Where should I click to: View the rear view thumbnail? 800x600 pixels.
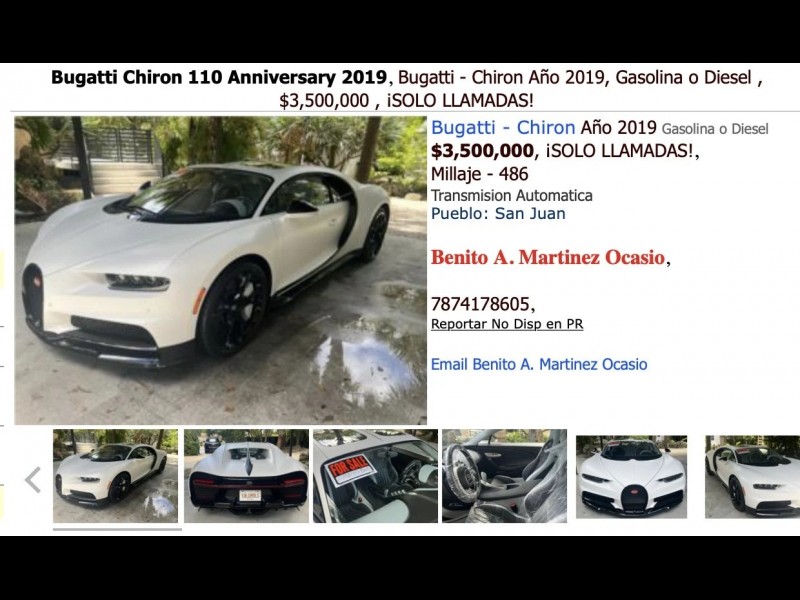(x=246, y=476)
